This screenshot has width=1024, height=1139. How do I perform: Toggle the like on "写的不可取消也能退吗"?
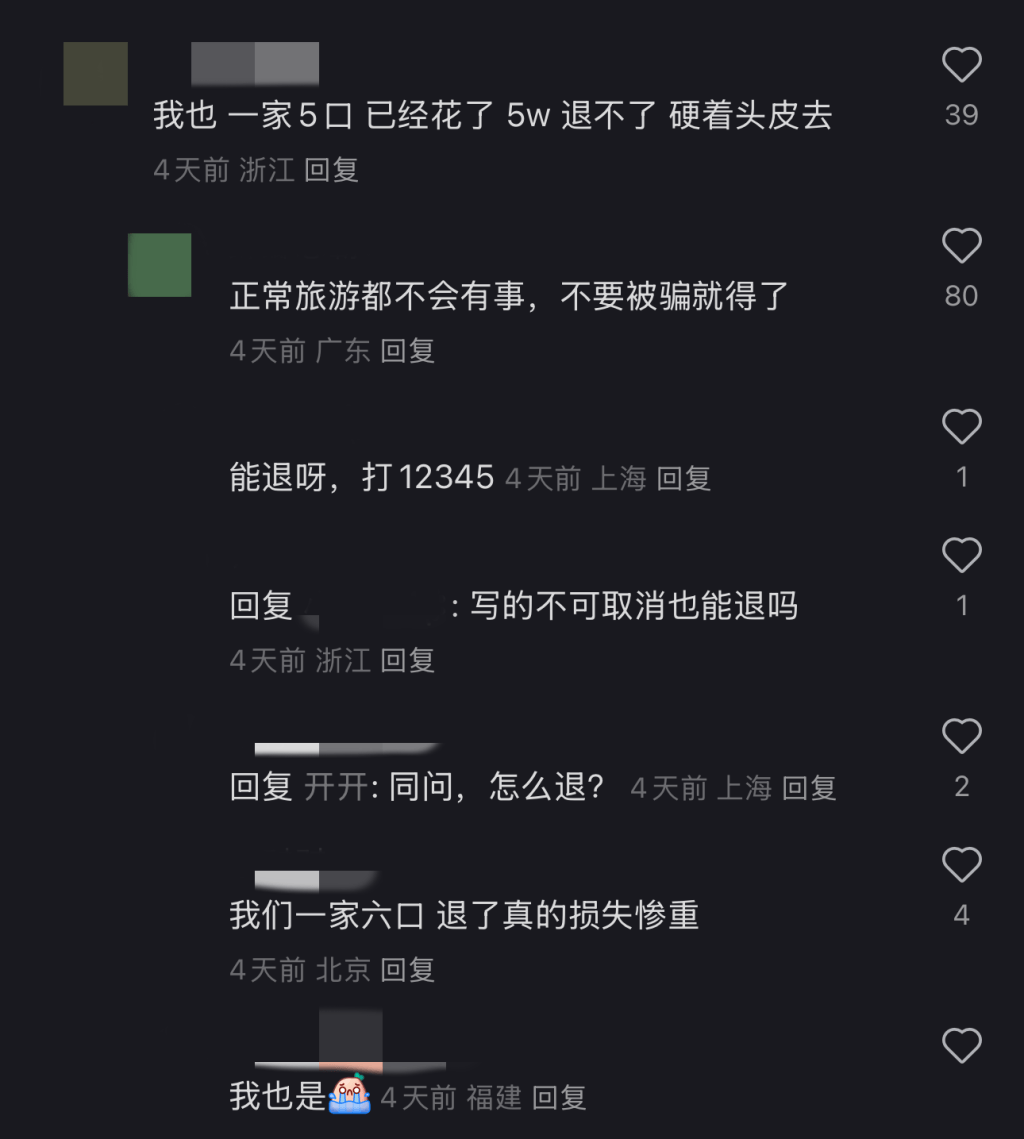(x=962, y=554)
